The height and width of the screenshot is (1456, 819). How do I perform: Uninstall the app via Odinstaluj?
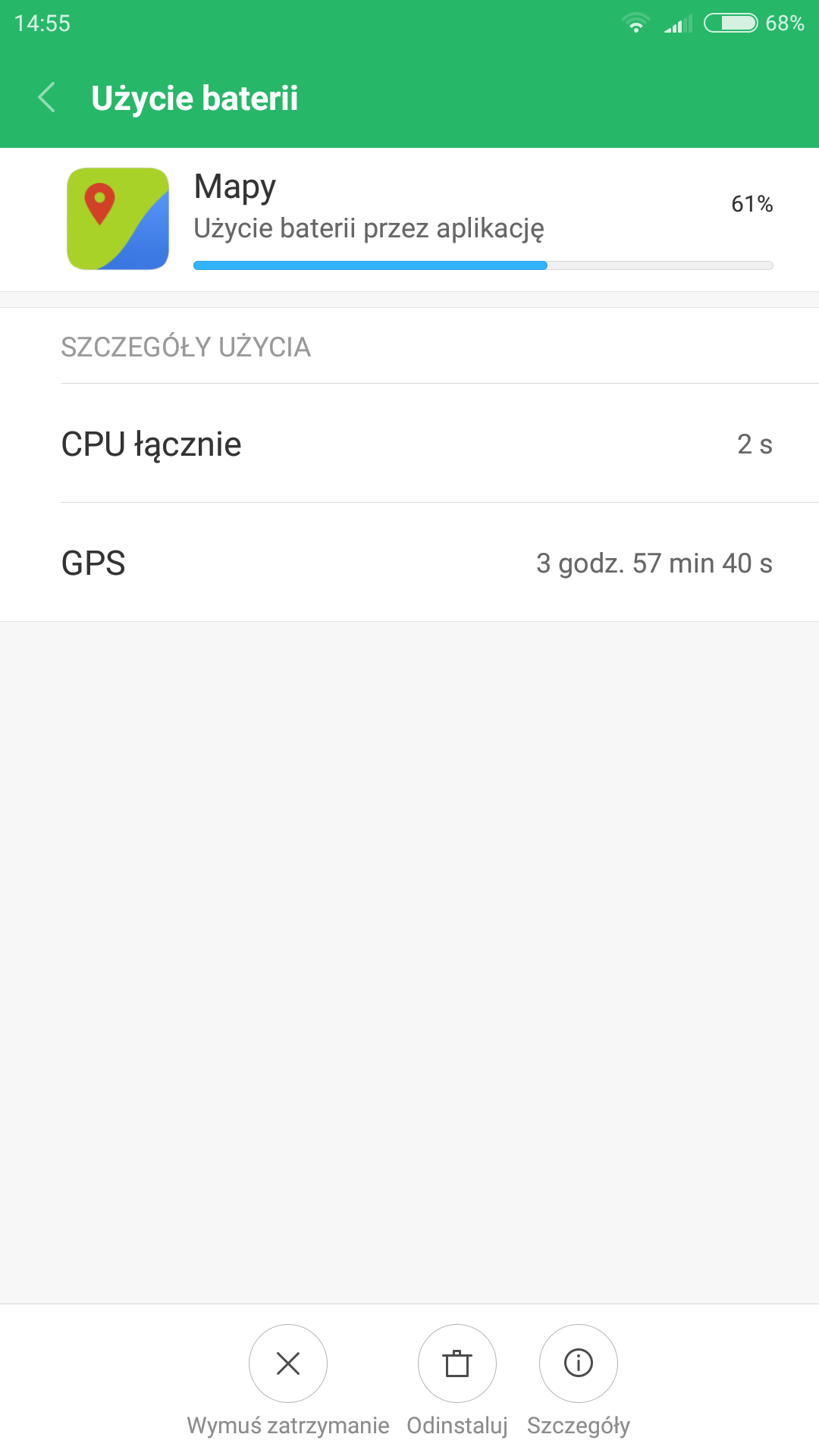point(457,1363)
